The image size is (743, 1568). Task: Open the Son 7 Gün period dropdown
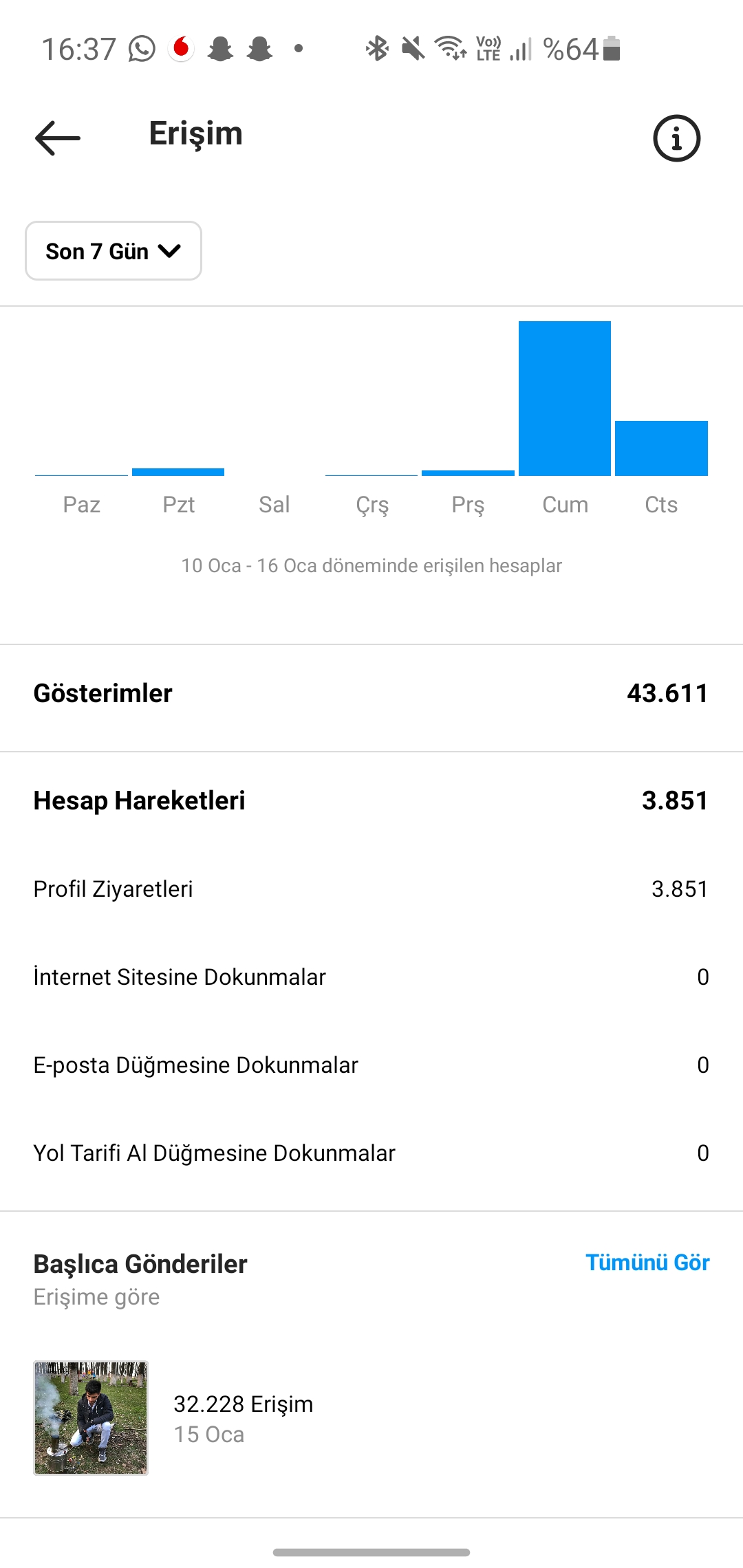coord(114,251)
